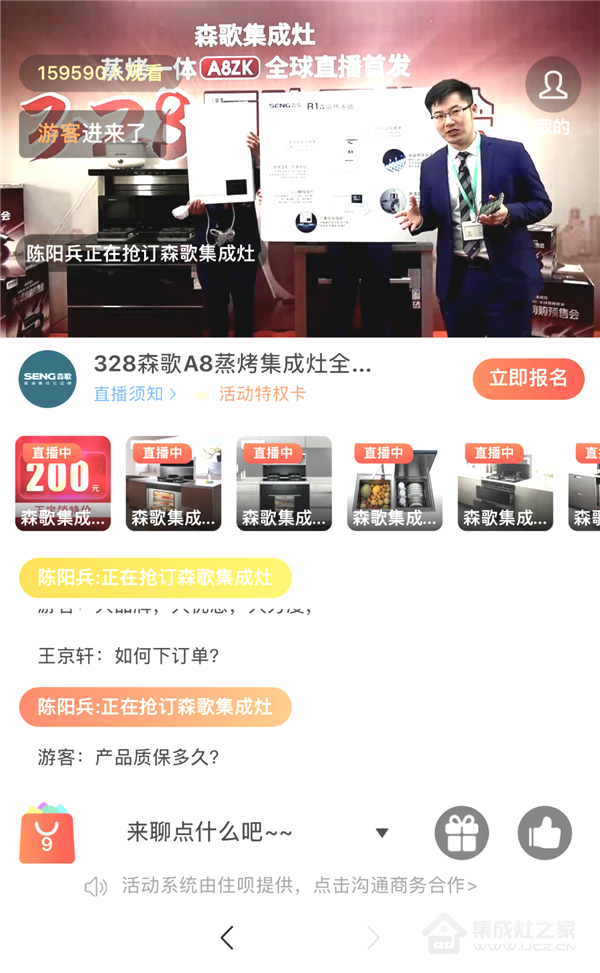
Task: Open the shopping bag with 9 items
Action: click(47, 832)
